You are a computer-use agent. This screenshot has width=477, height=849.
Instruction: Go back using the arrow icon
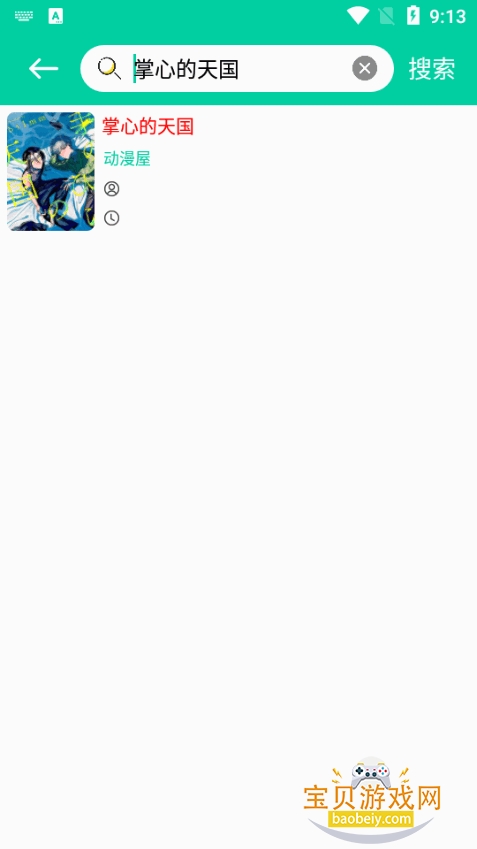tap(43, 69)
